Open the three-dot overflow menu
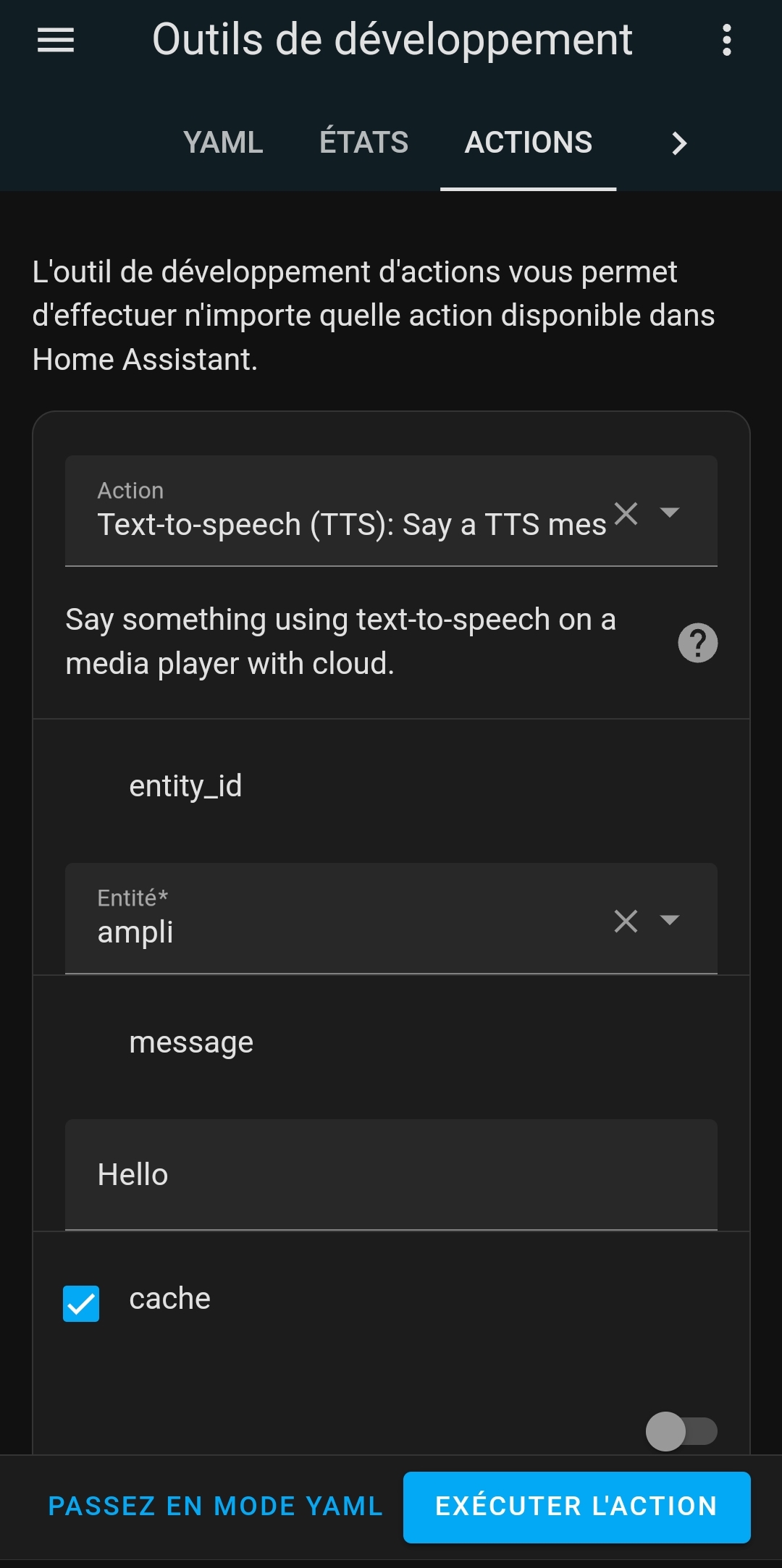Screen dimensions: 782x1568 (x=727, y=40)
